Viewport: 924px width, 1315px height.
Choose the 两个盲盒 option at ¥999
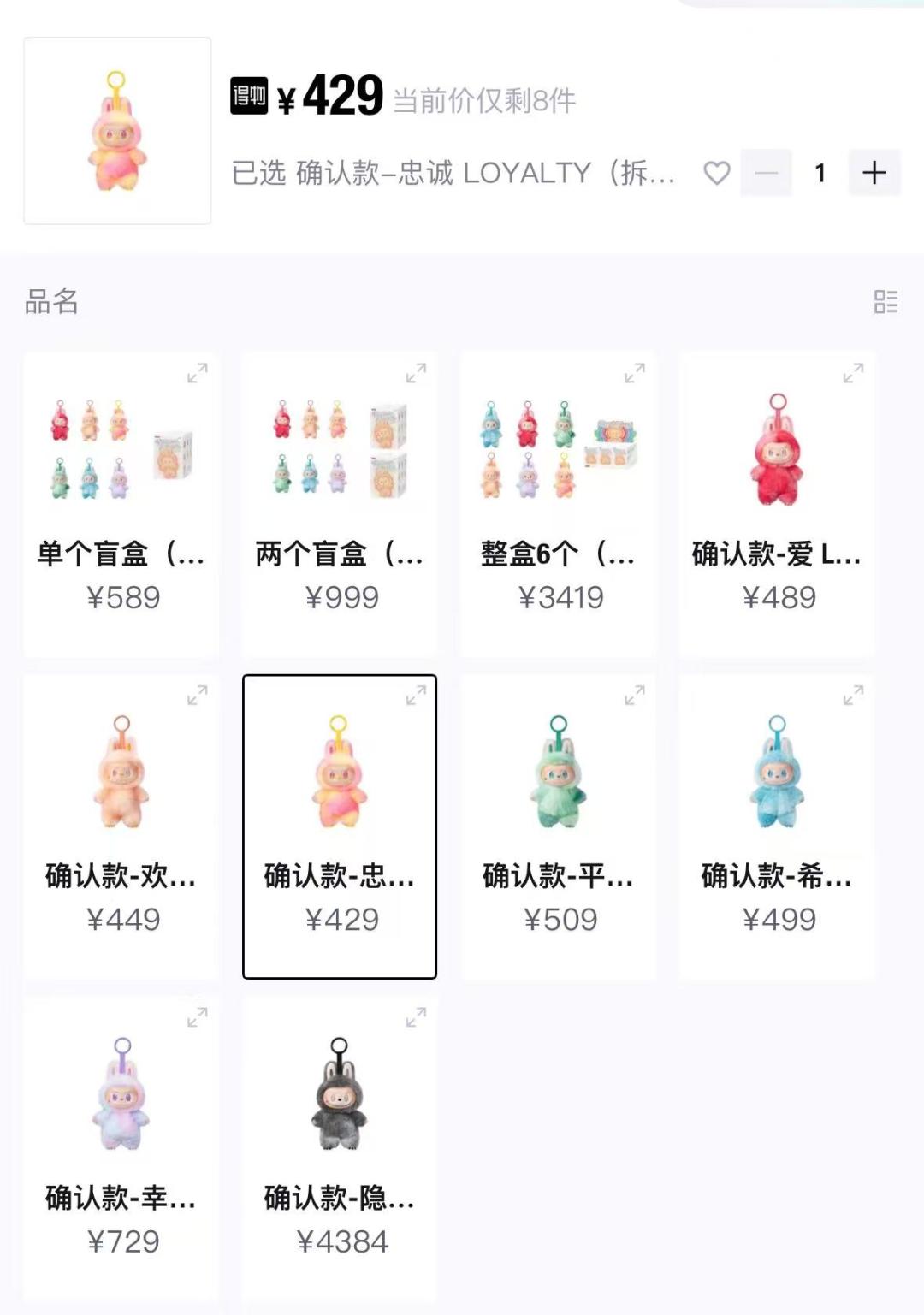click(340, 505)
